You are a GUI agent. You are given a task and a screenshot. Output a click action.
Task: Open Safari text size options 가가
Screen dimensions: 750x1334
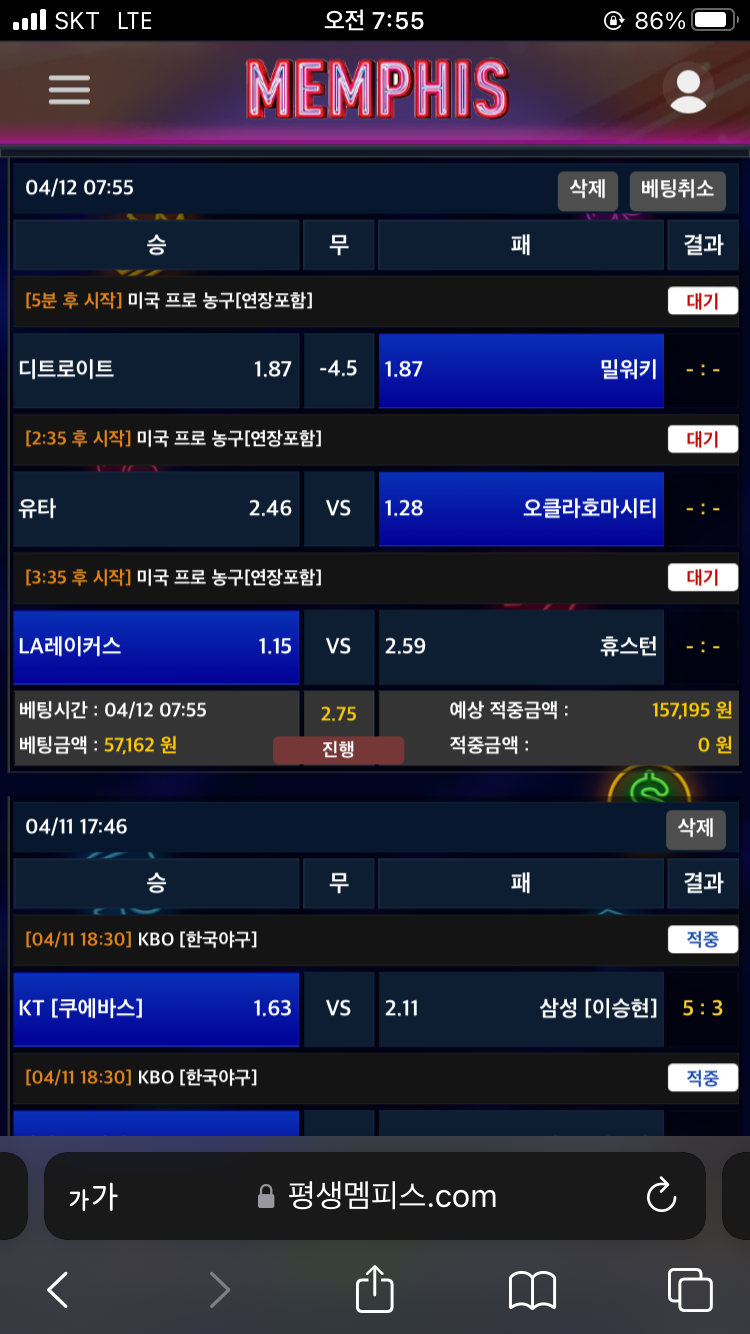click(x=92, y=1196)
